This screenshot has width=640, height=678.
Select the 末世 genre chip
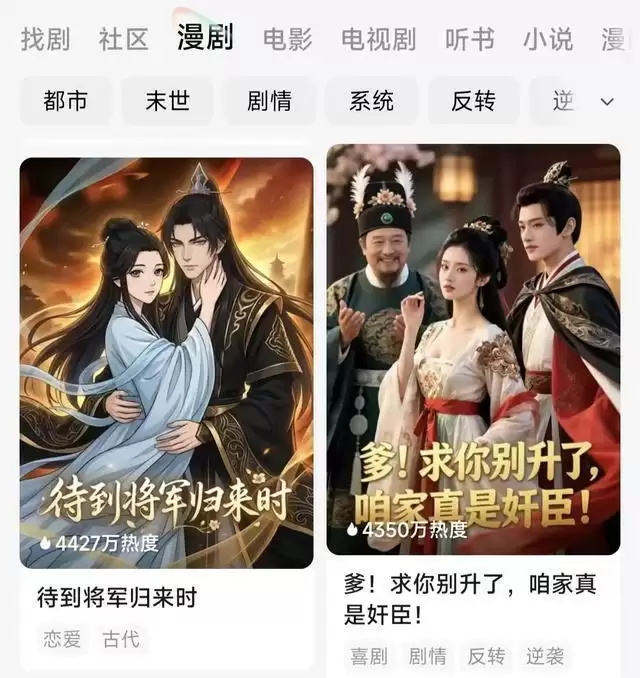pos(167,101)
